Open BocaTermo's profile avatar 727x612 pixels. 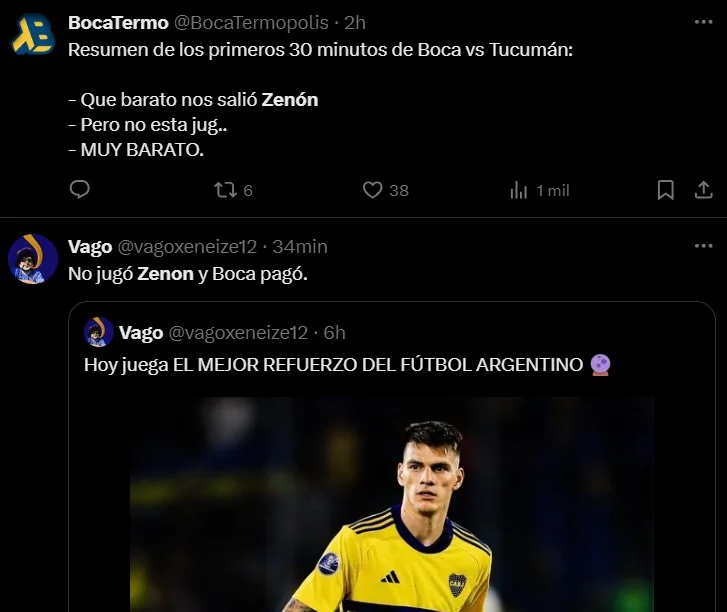click(32, 36)
